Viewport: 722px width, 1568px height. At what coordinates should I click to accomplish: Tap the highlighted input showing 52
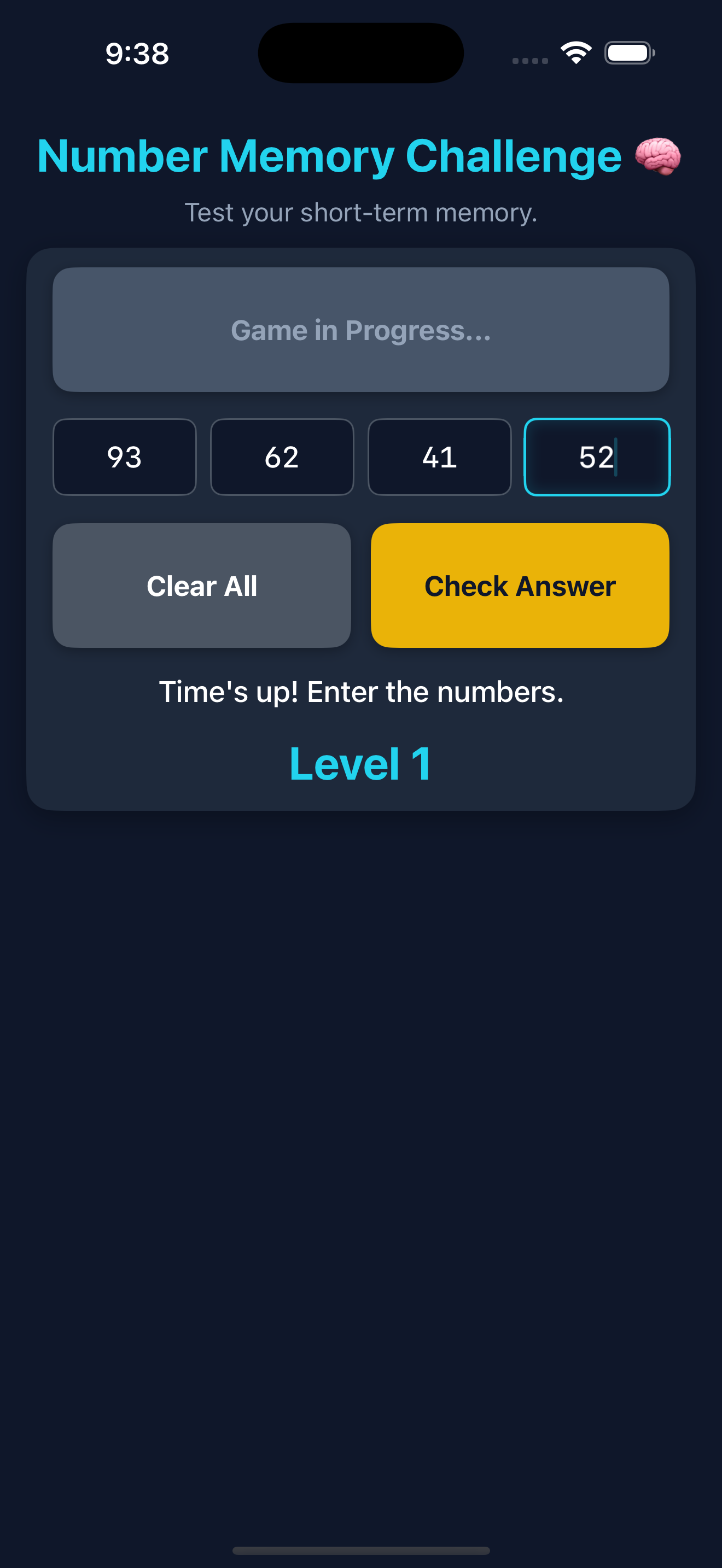[597, 457]
